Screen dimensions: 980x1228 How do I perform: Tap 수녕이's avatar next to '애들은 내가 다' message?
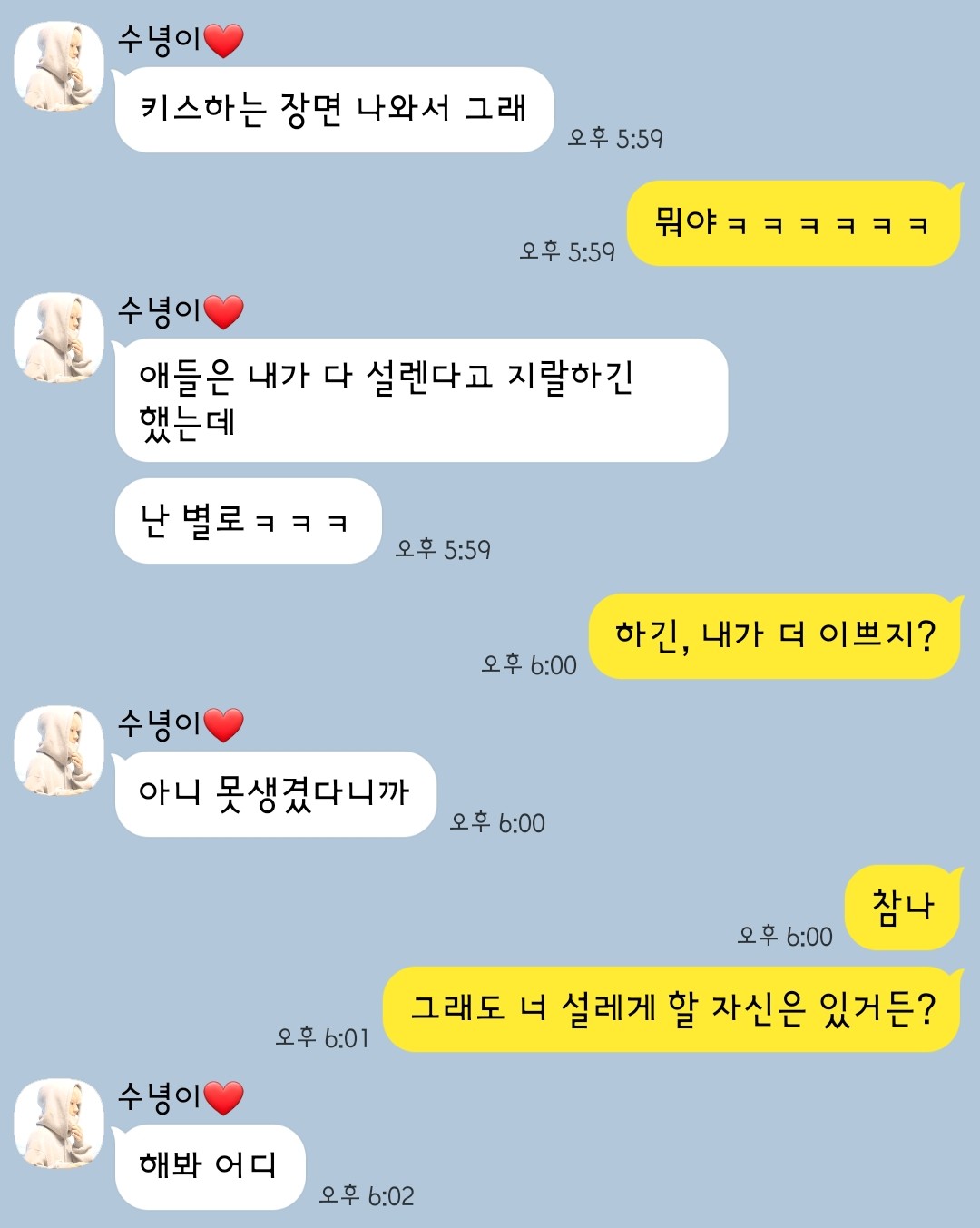click(x=59, y=338)
